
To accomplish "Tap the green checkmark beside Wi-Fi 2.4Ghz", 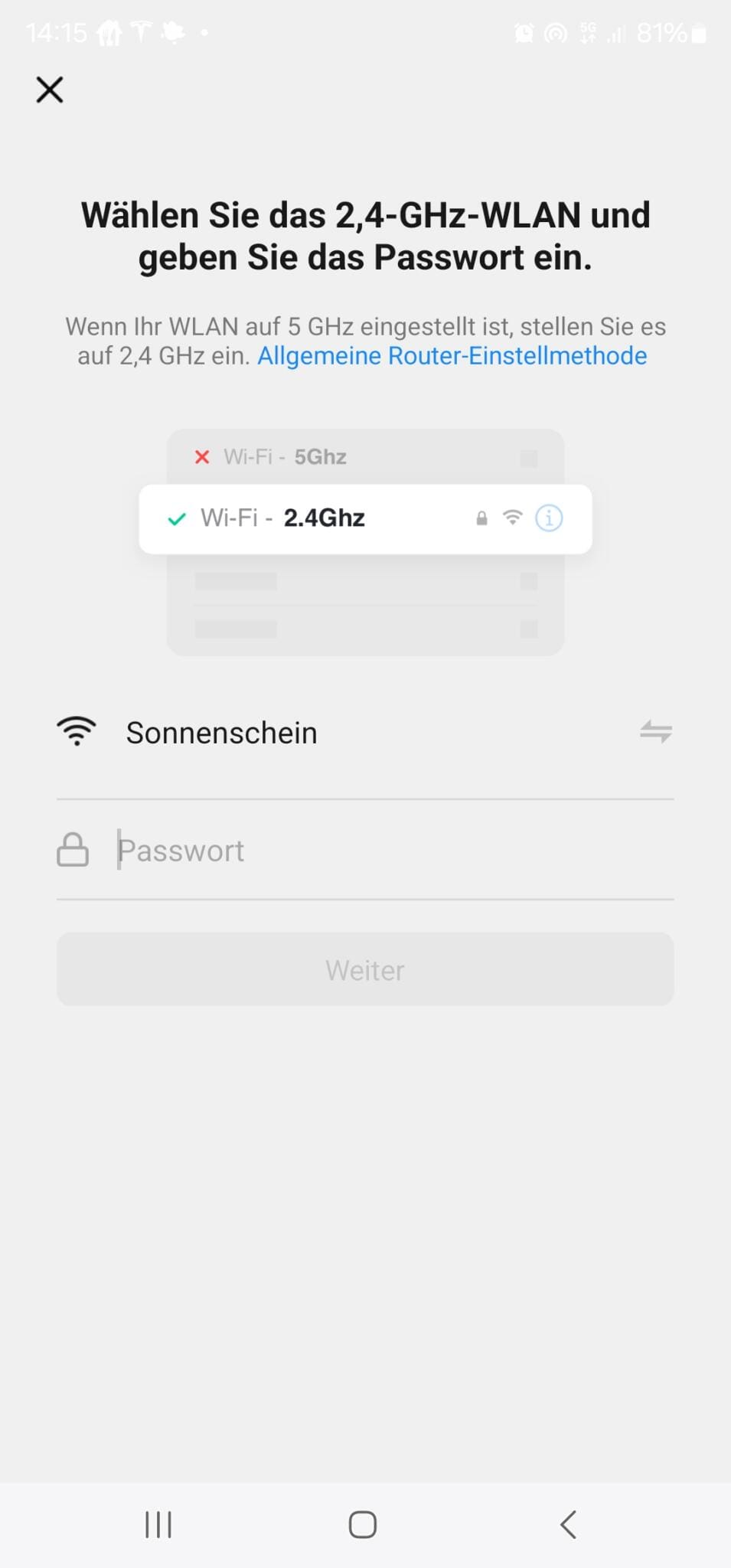I will [177, 518].
